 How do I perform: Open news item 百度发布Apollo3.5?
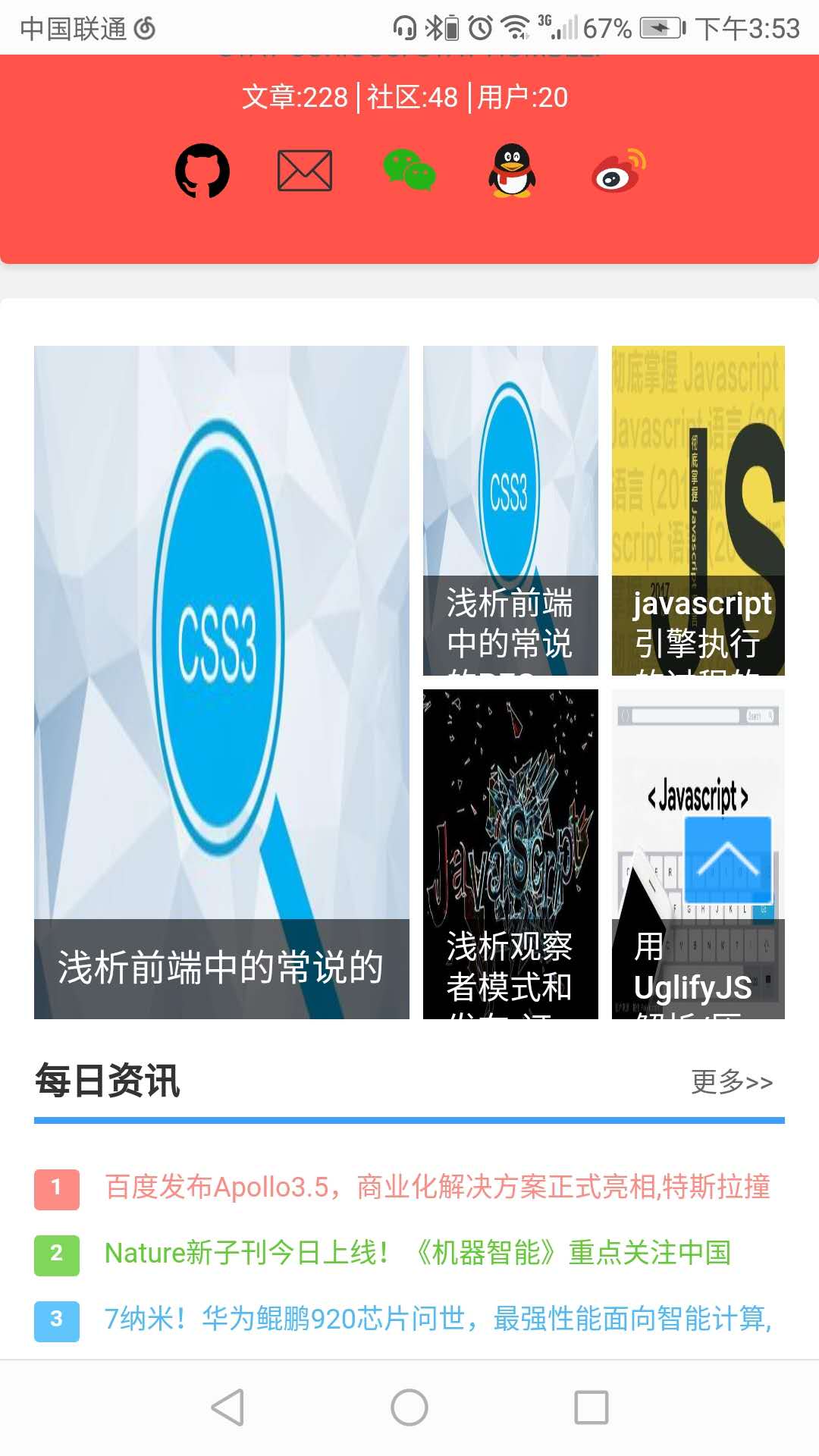[x=437, y=1187]
